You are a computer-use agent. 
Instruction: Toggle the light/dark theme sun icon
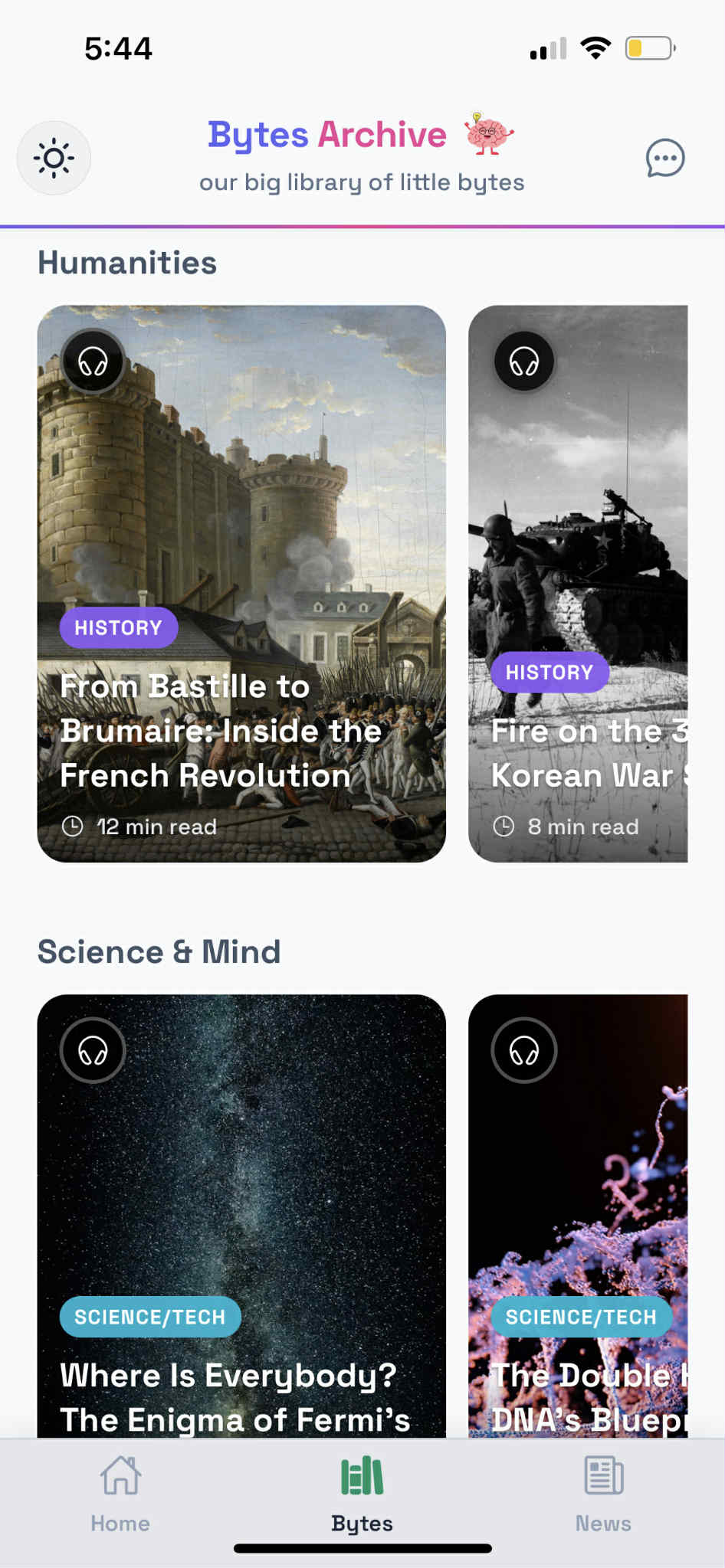coord(54,159)
